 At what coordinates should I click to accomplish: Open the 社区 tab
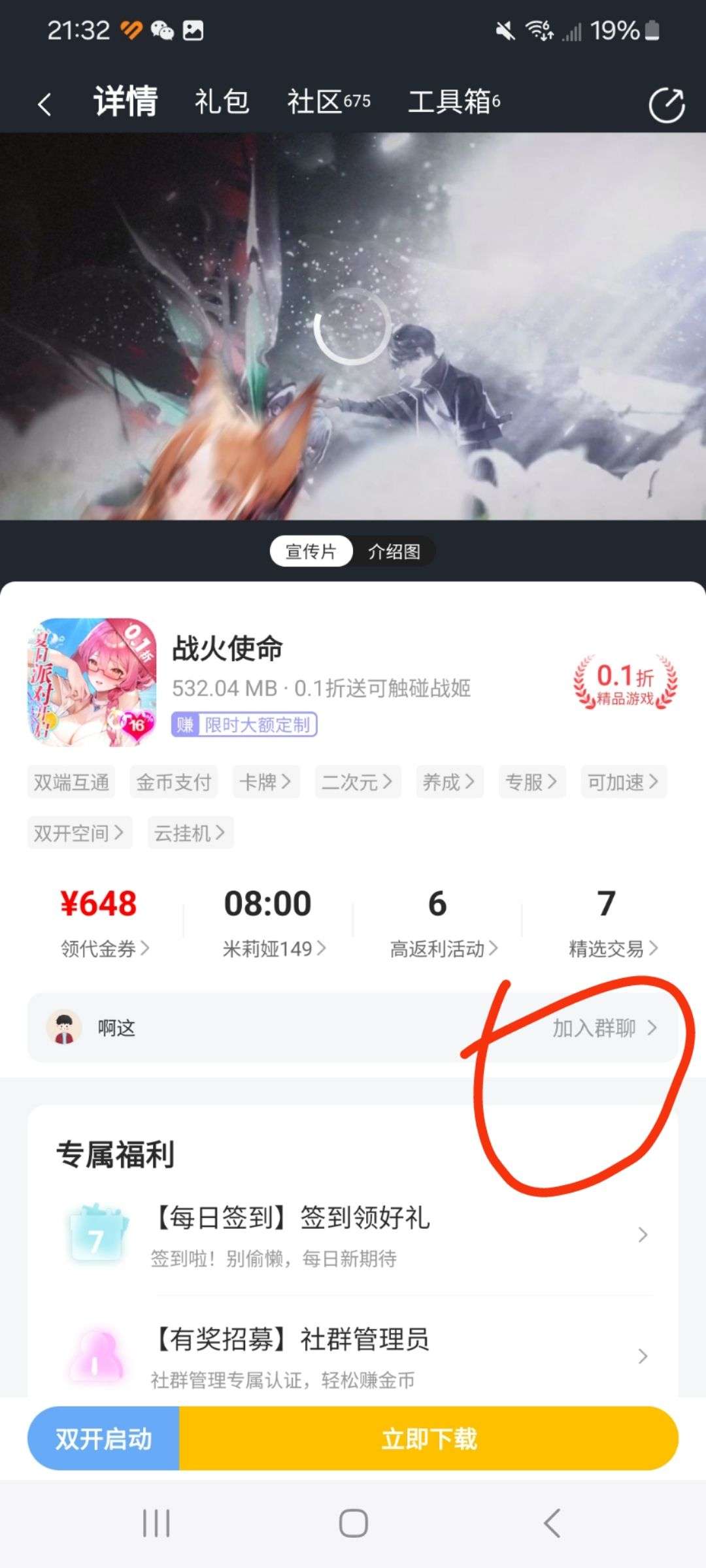point(329,102)
